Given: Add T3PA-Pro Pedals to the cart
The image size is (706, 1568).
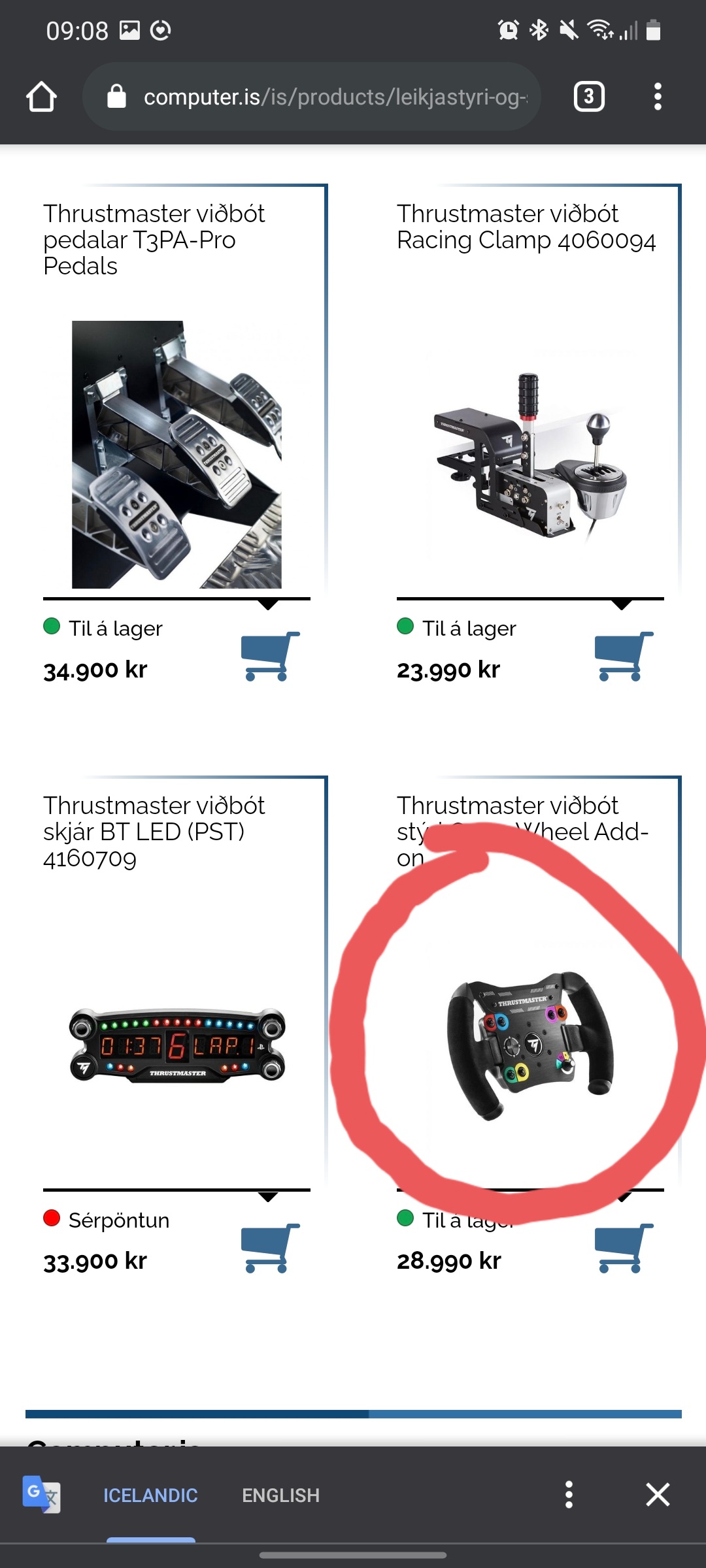Looking at the screenshot, I should pyautogui.click(x=269, y=656).
